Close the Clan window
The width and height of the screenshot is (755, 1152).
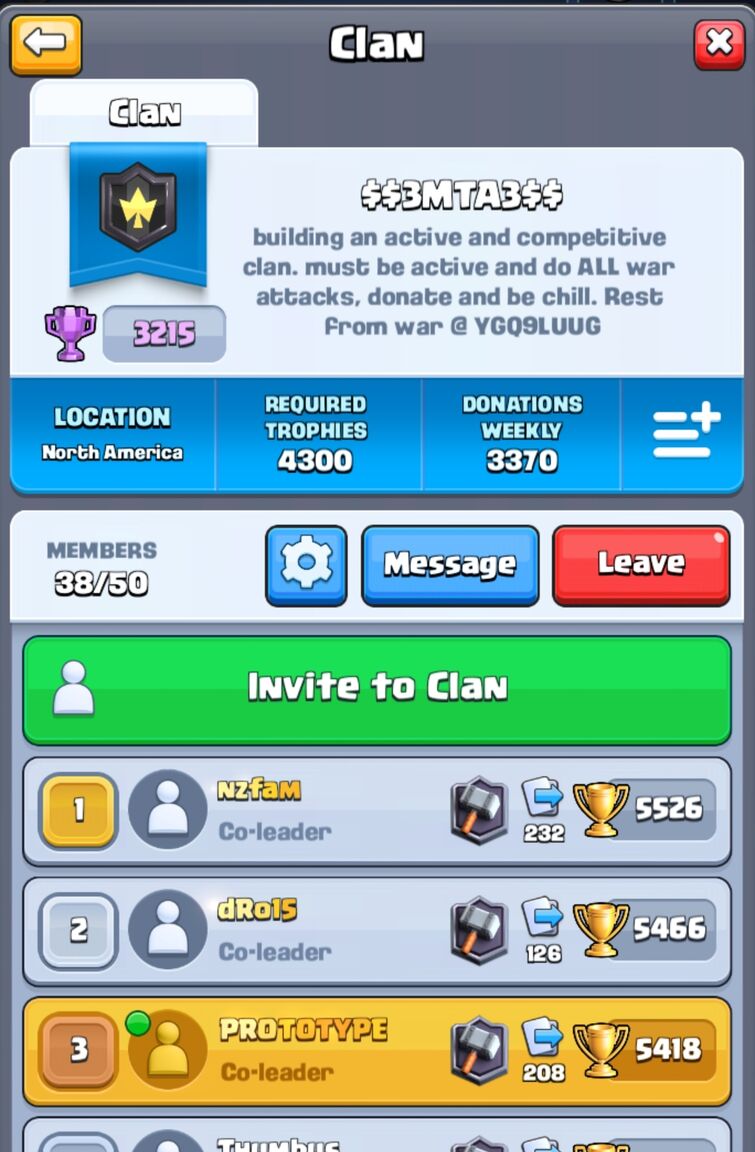click(719, 44)
